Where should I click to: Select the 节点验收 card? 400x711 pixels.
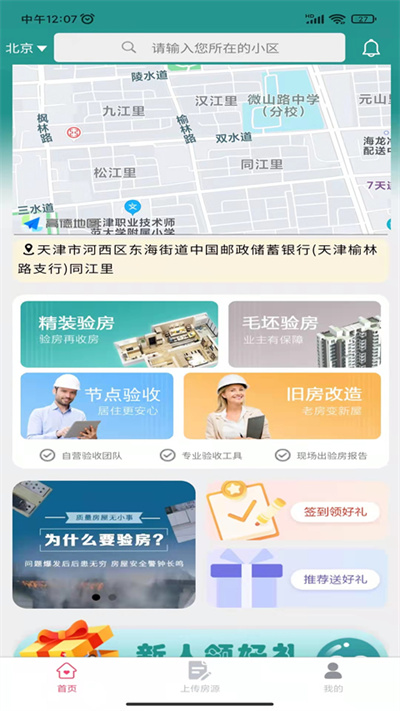[x=97, y=406]
